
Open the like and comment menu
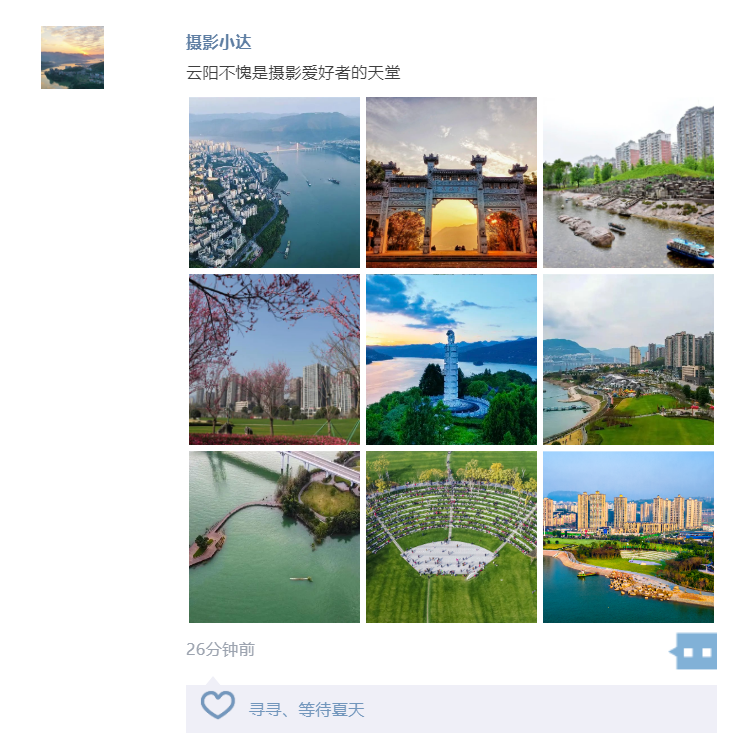[x=696, y=651]
